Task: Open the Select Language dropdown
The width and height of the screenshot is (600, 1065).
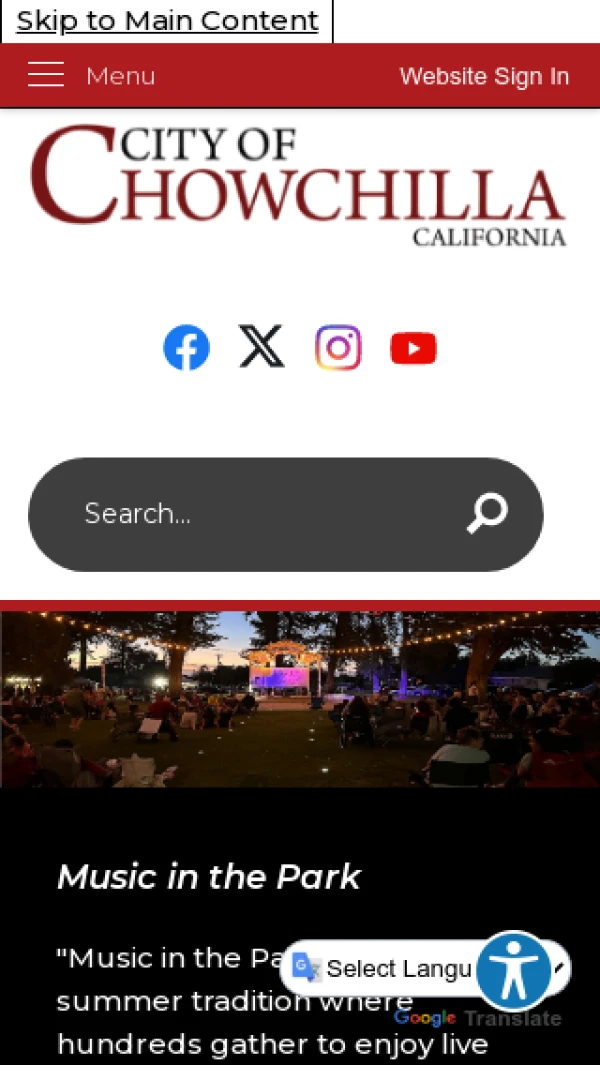Action: [385, 968]
